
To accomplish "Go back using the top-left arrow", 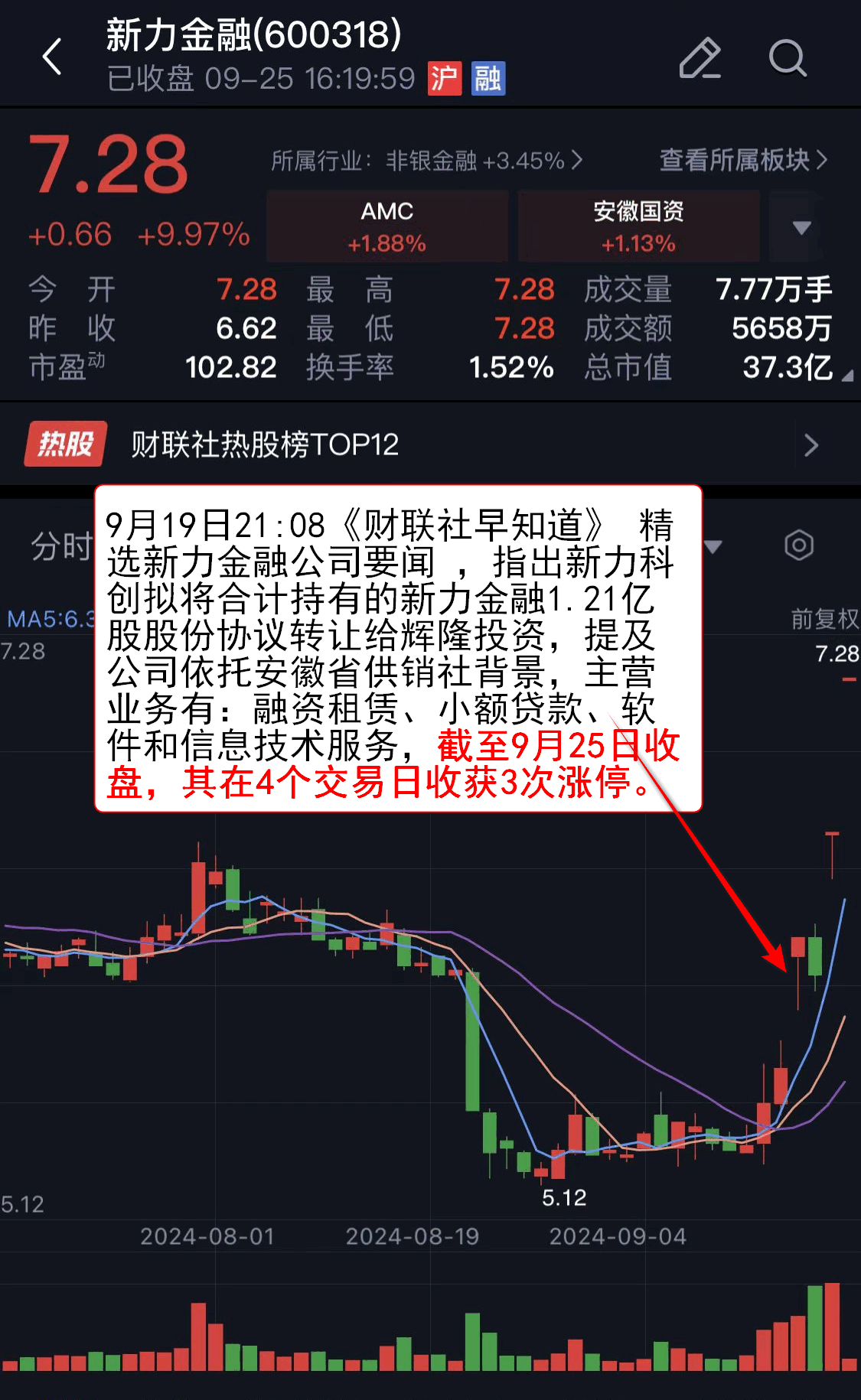I will click(52, 57).
